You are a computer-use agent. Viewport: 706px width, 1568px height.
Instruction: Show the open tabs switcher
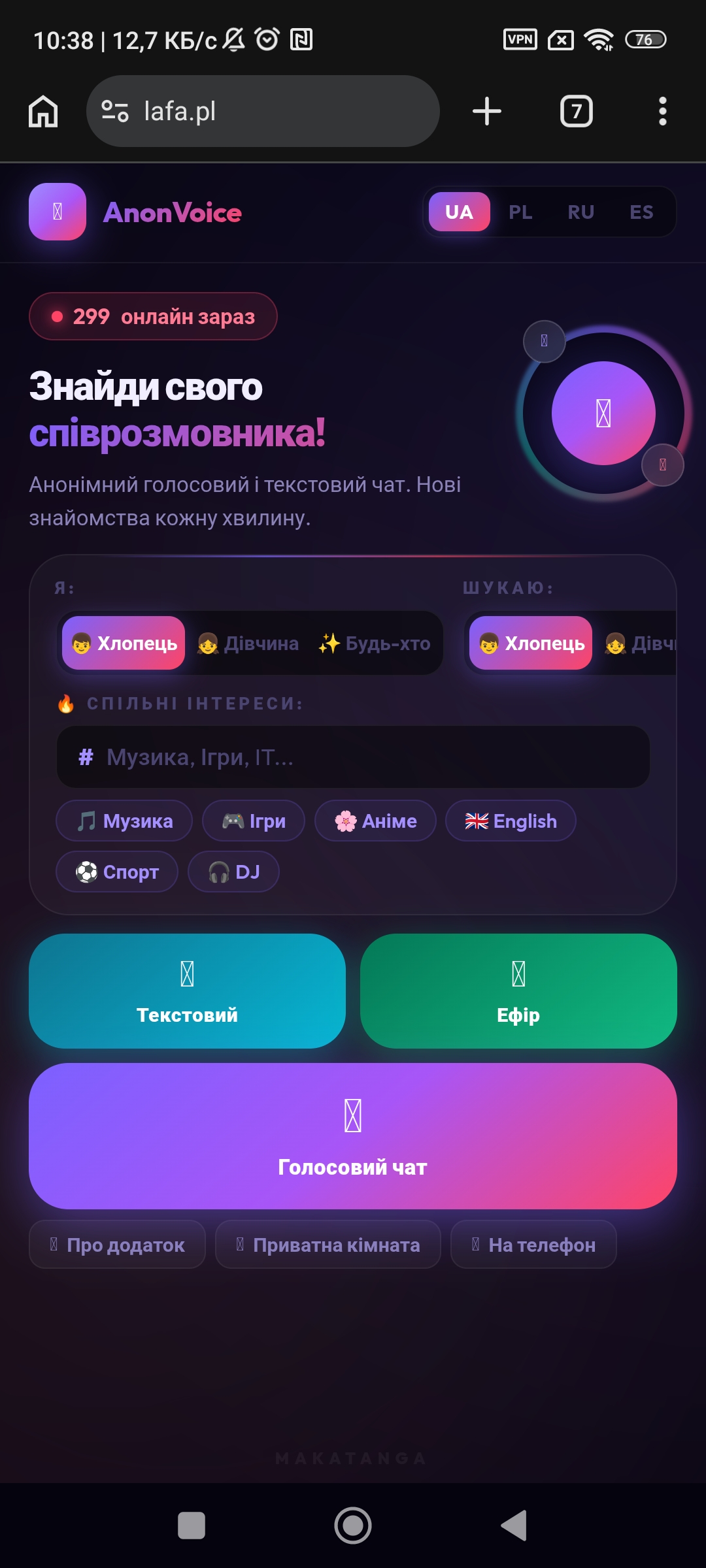point(576,111)
